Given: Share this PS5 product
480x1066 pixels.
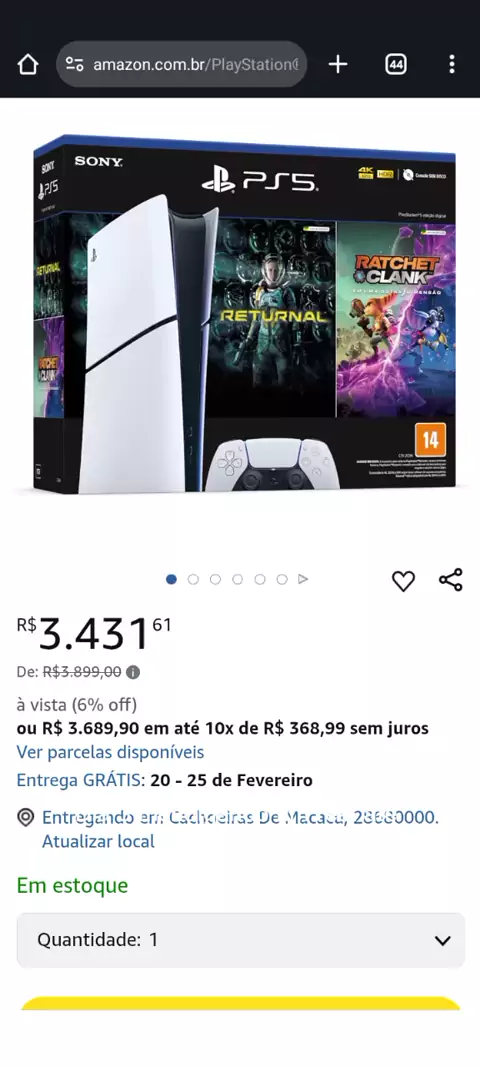Looking at the screenshot, I should (x=451, y=580).
